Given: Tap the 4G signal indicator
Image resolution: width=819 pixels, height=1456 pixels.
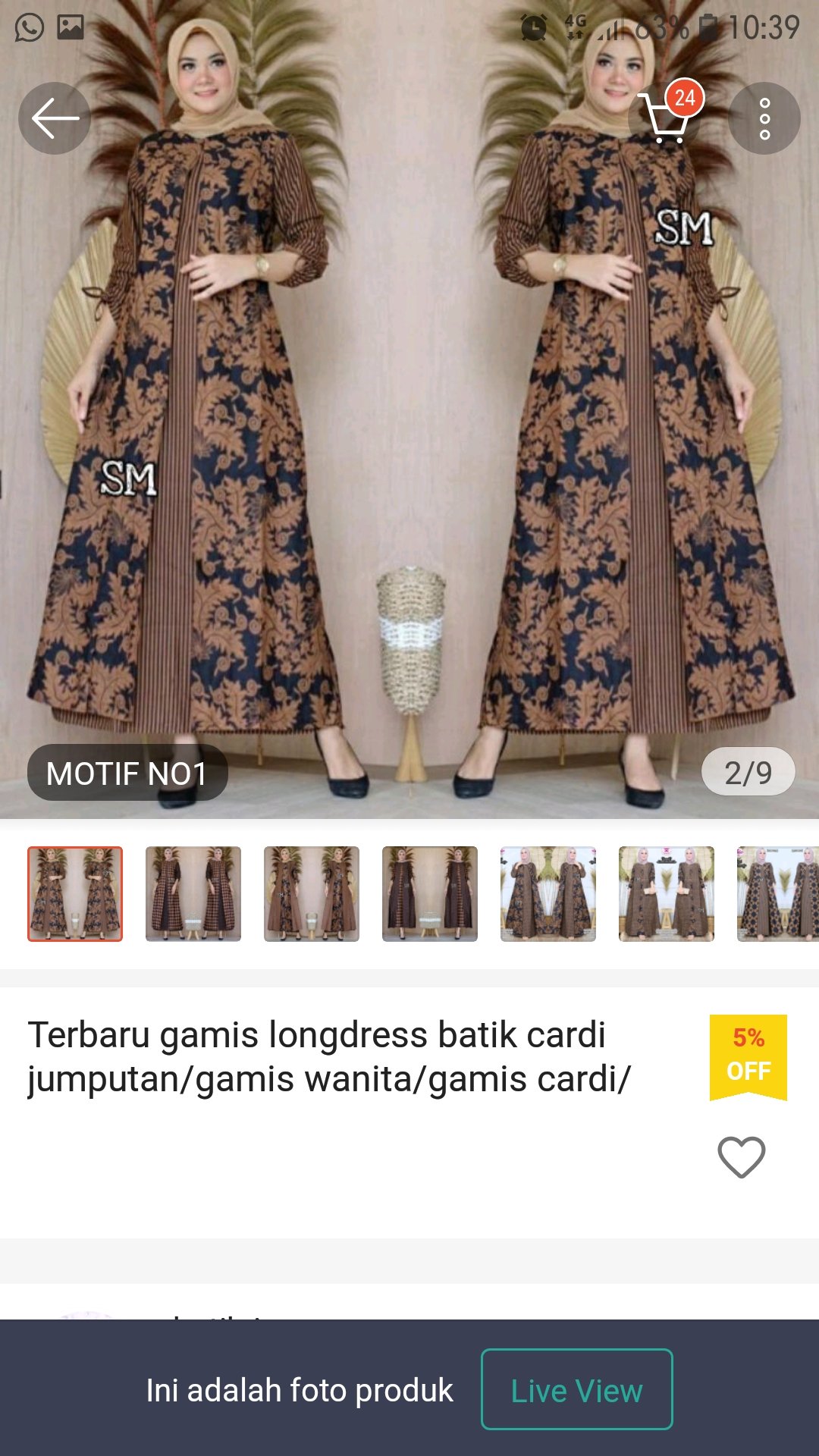Looking at the screenshot, I should pos(576,23).
